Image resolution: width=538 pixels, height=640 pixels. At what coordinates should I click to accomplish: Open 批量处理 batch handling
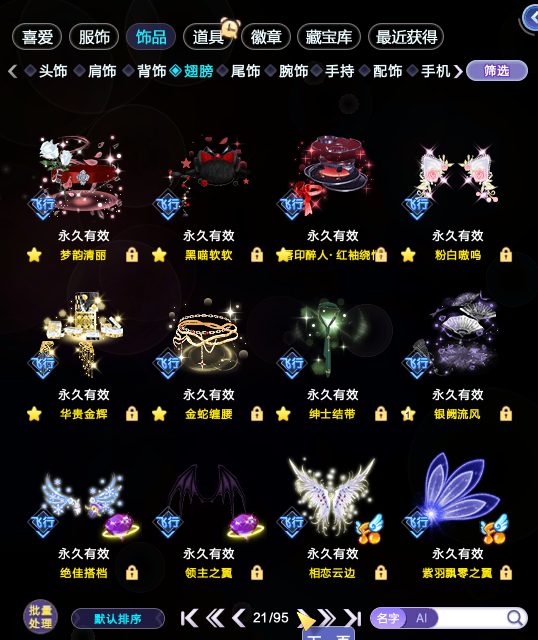pyautogui.click(x=40, y=616)
